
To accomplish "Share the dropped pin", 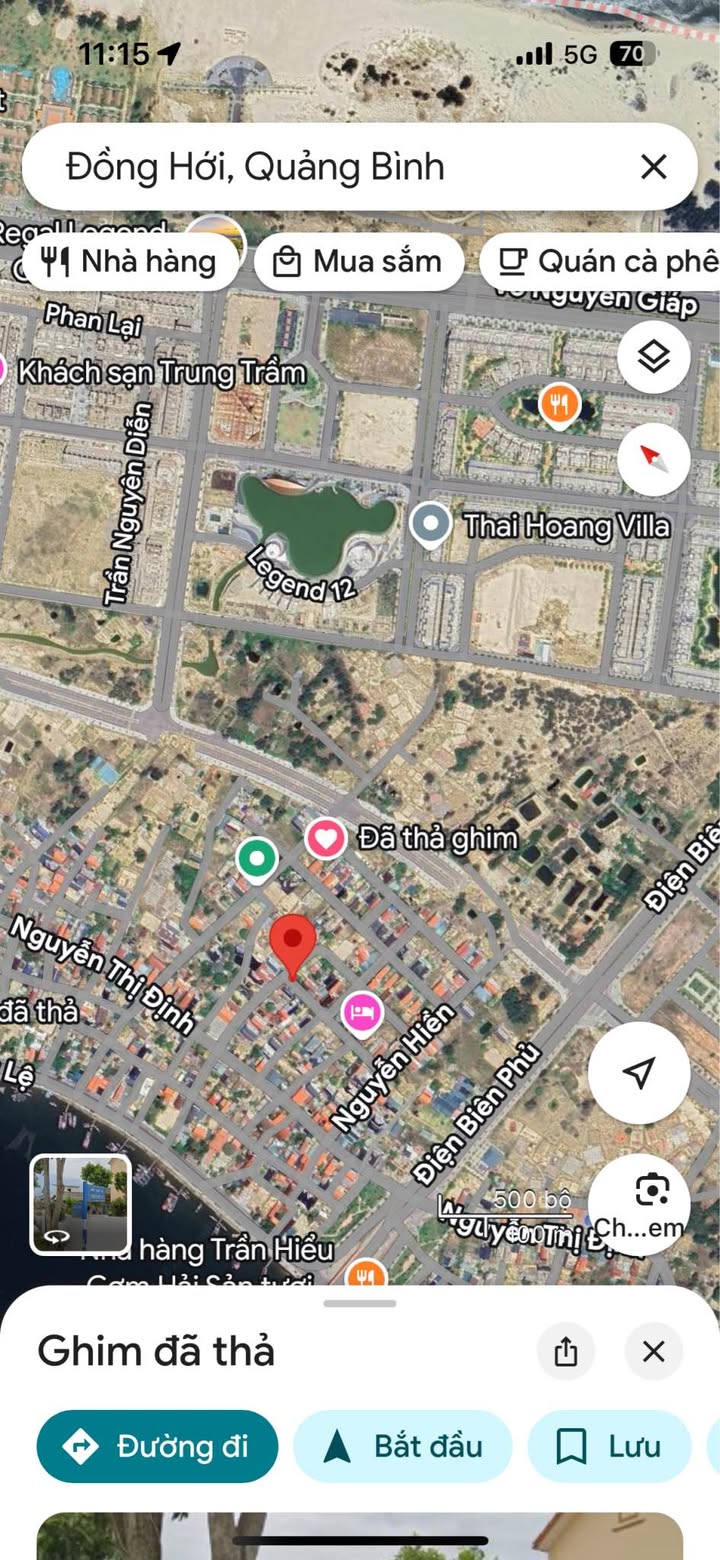I will pyautogui.click(x=566, y=1352).
